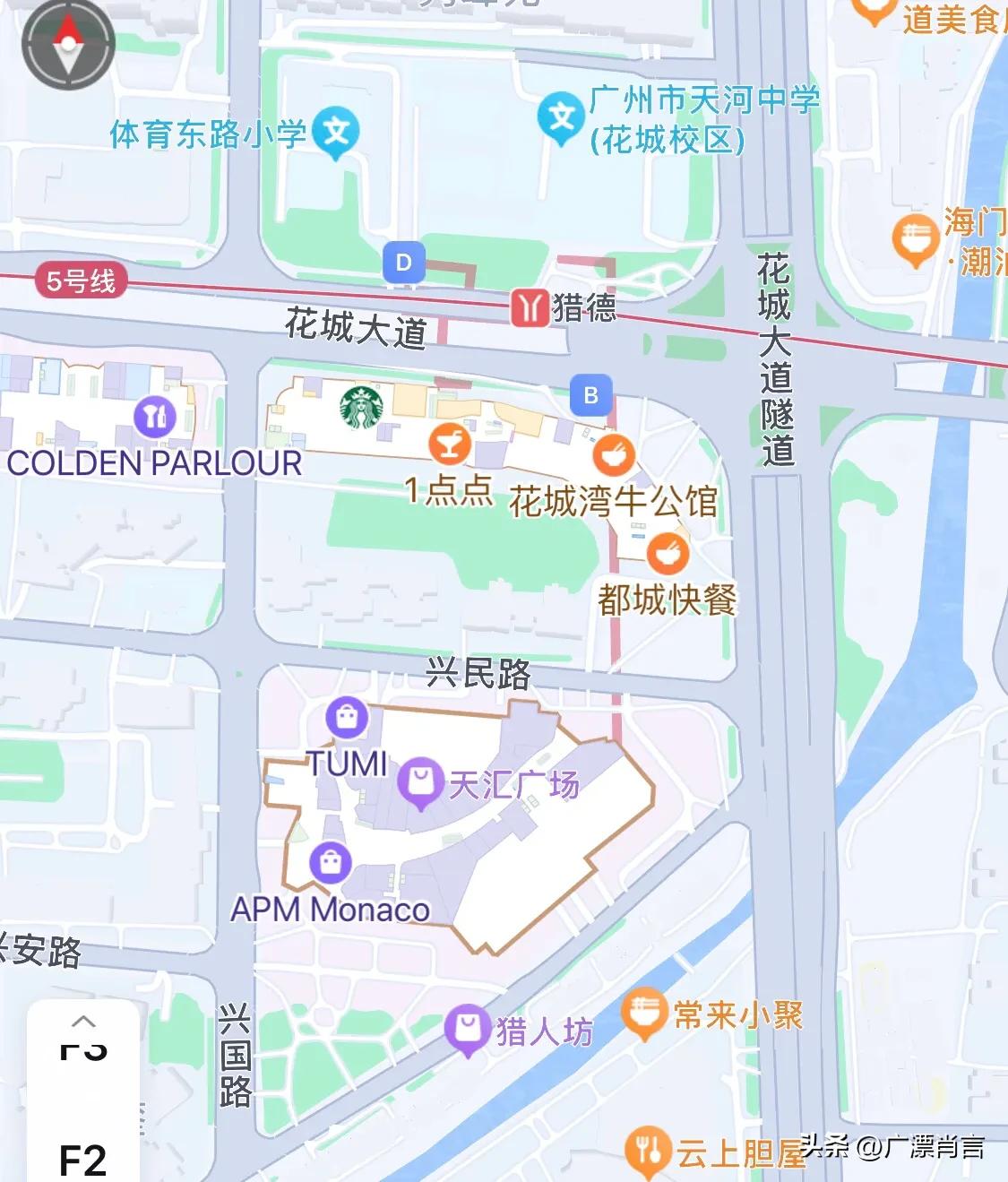The width and height of the screenshot is (1008, 1182).
Task: Click the 体育东路小学 school marker
Action: (x=336, y=130)
